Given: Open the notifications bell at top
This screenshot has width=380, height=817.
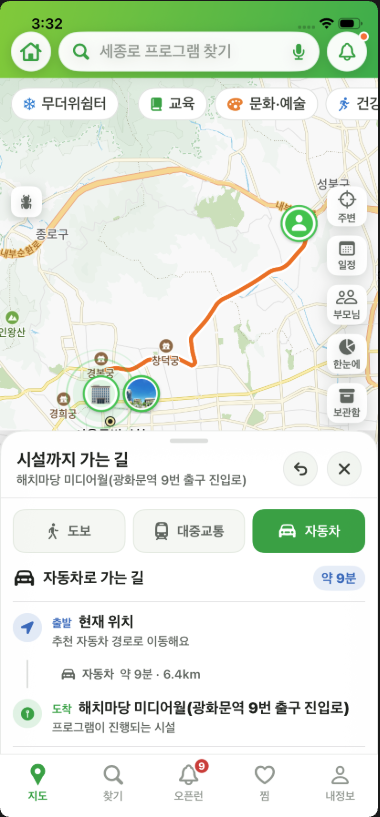Looking at the screenshot, I should pyautogui.click(x=347, y=52).
